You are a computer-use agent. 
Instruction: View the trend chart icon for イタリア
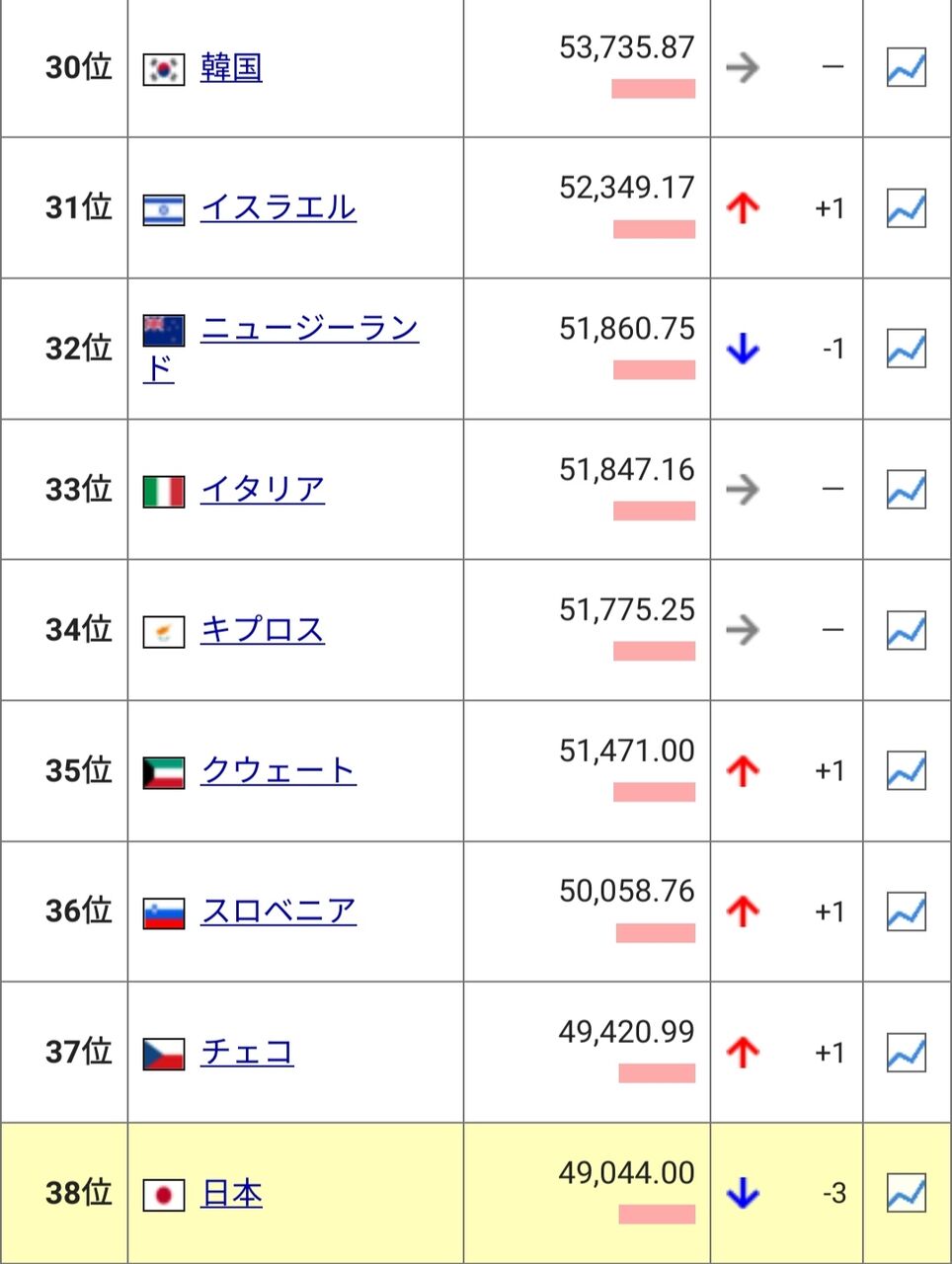[906, 489]
